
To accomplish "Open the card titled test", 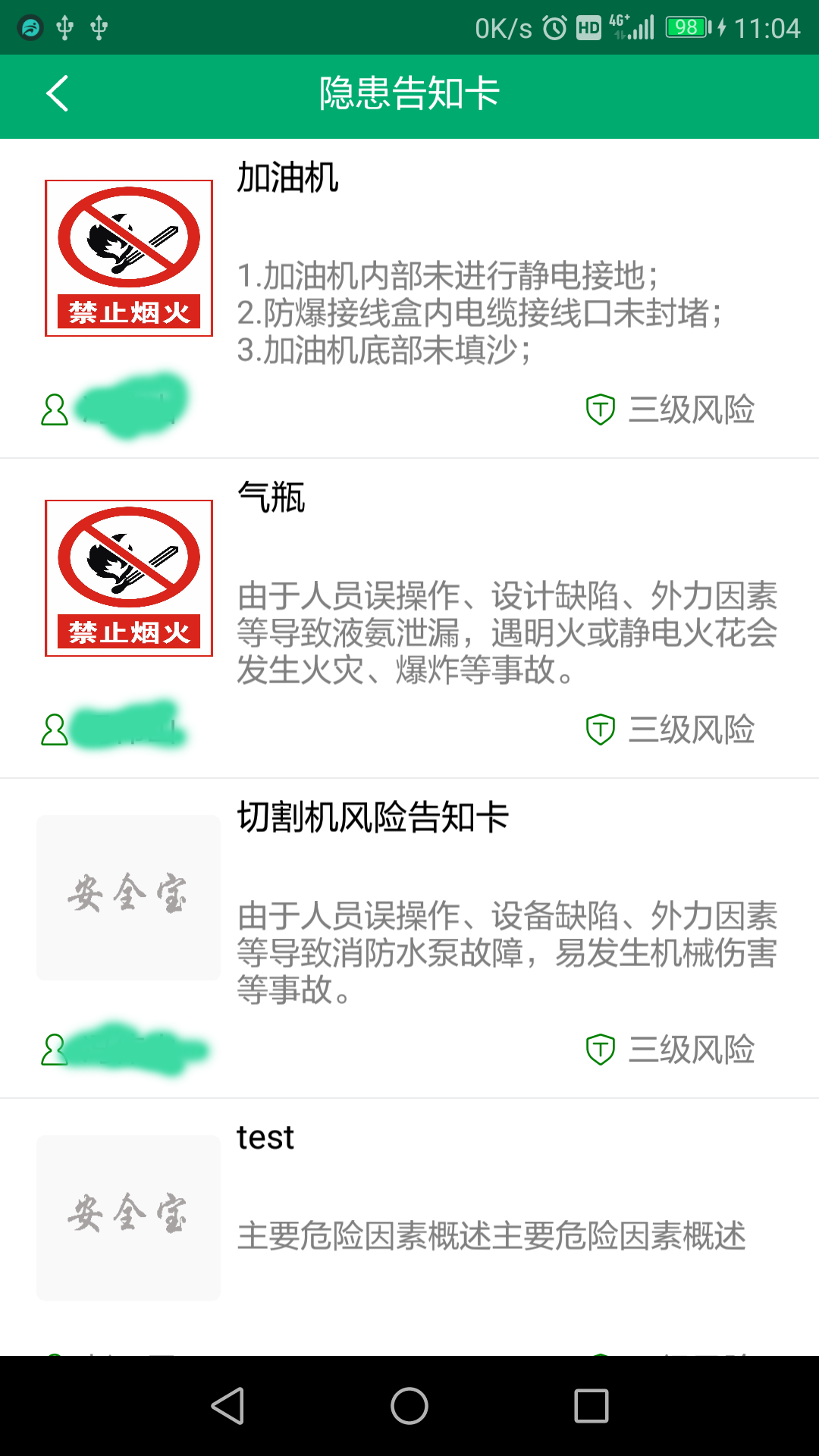I will click(265, 1137).
